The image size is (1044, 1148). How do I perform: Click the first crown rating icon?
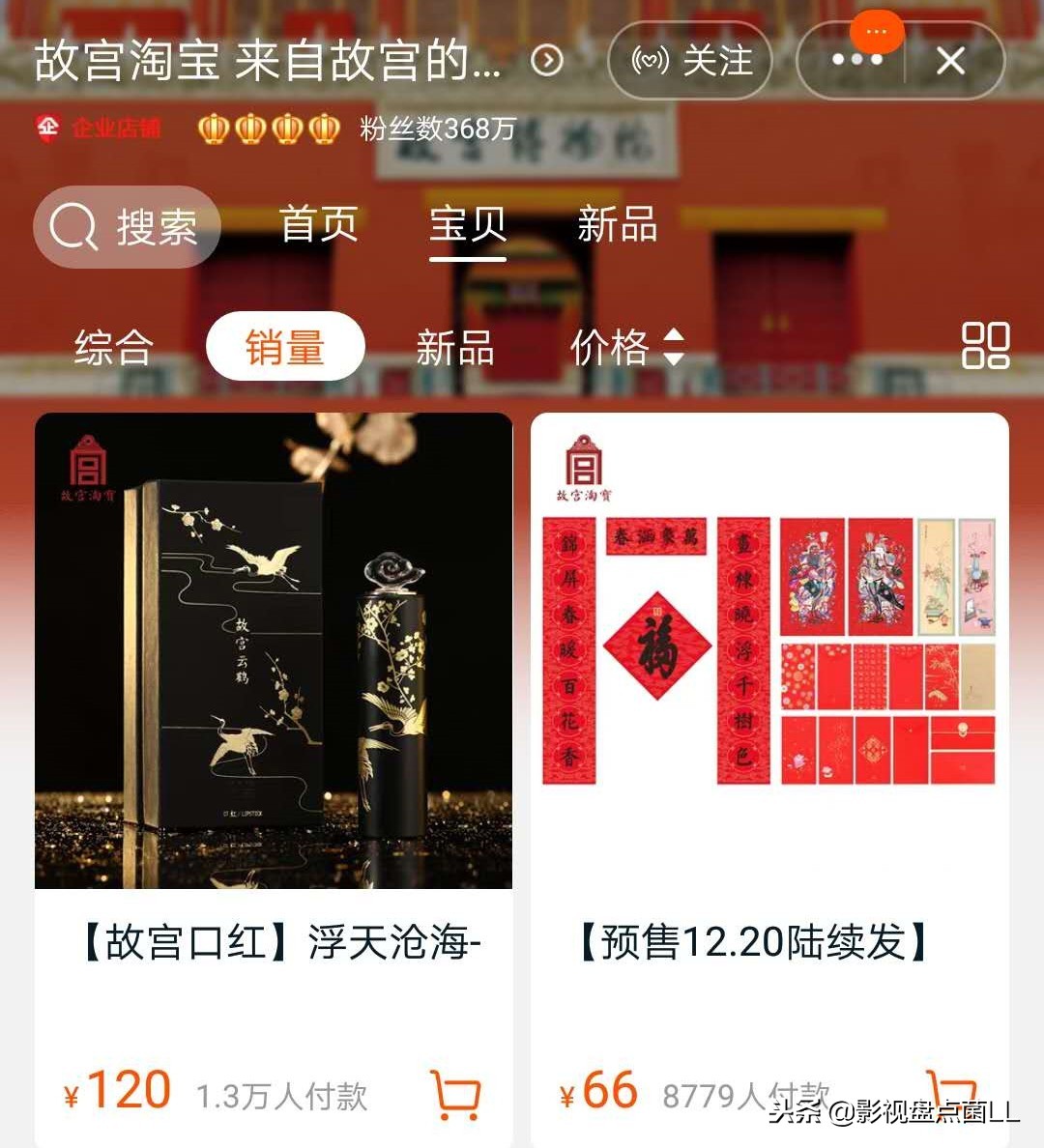215,128
